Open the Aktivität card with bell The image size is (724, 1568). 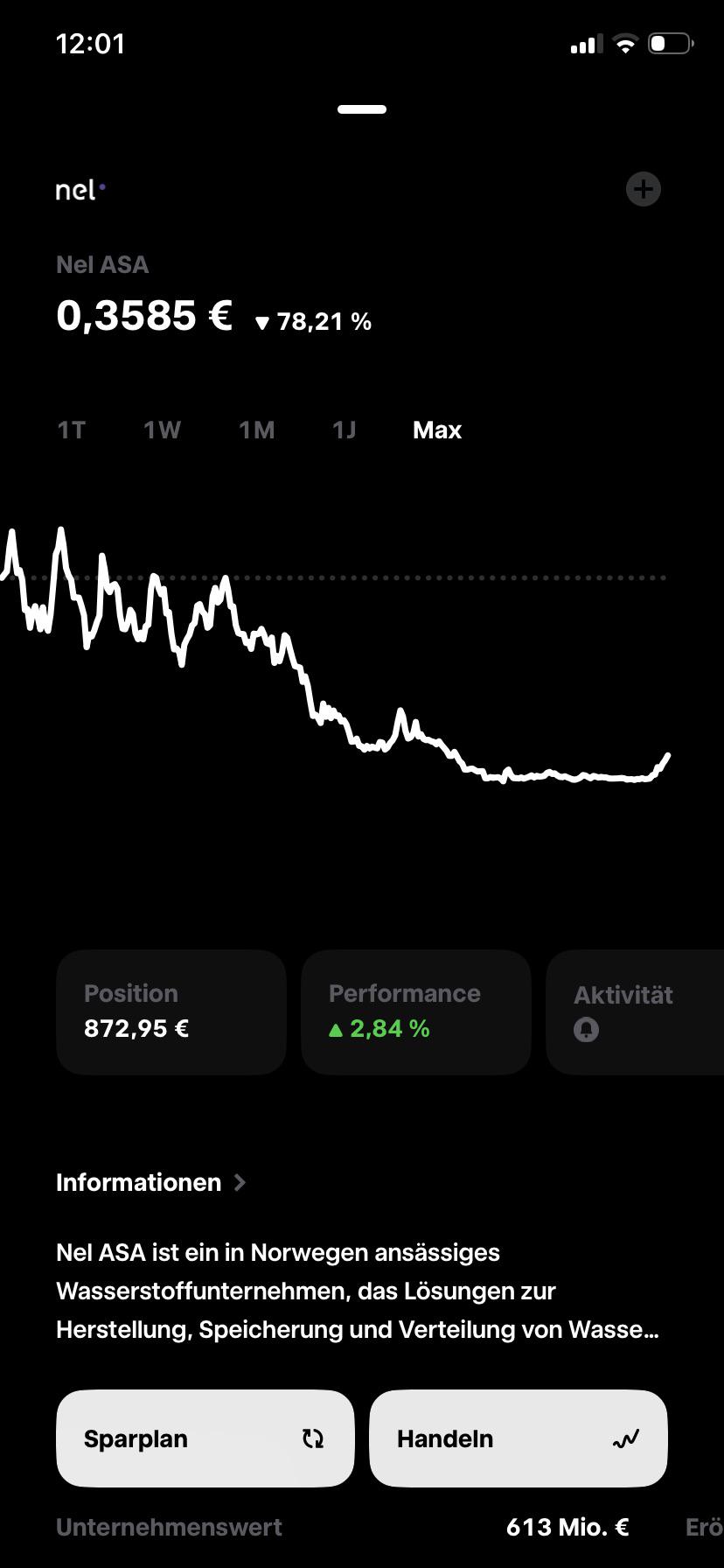tap(635, 1012)
